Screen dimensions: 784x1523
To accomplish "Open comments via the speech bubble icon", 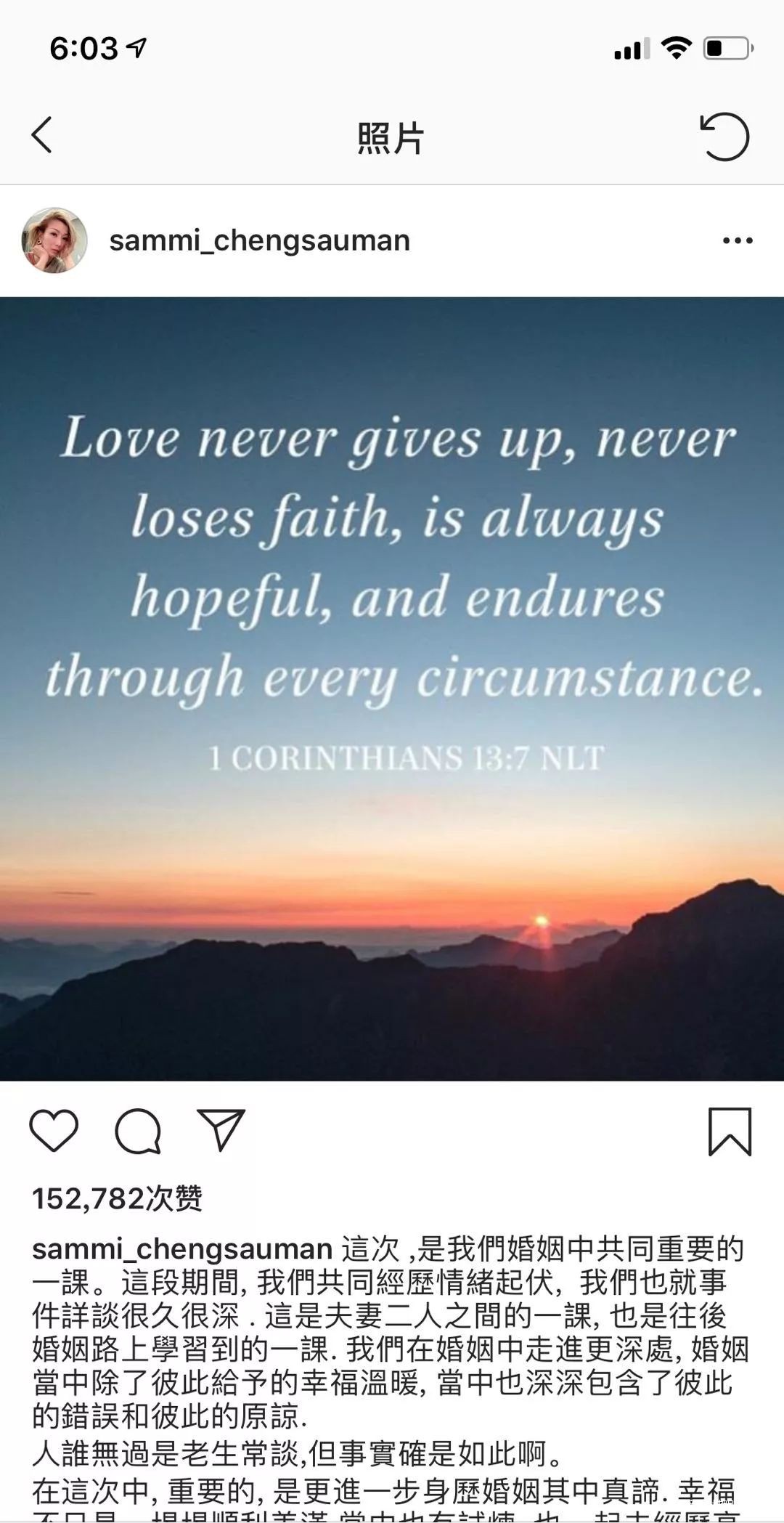I will click(x=137, y=1131).
